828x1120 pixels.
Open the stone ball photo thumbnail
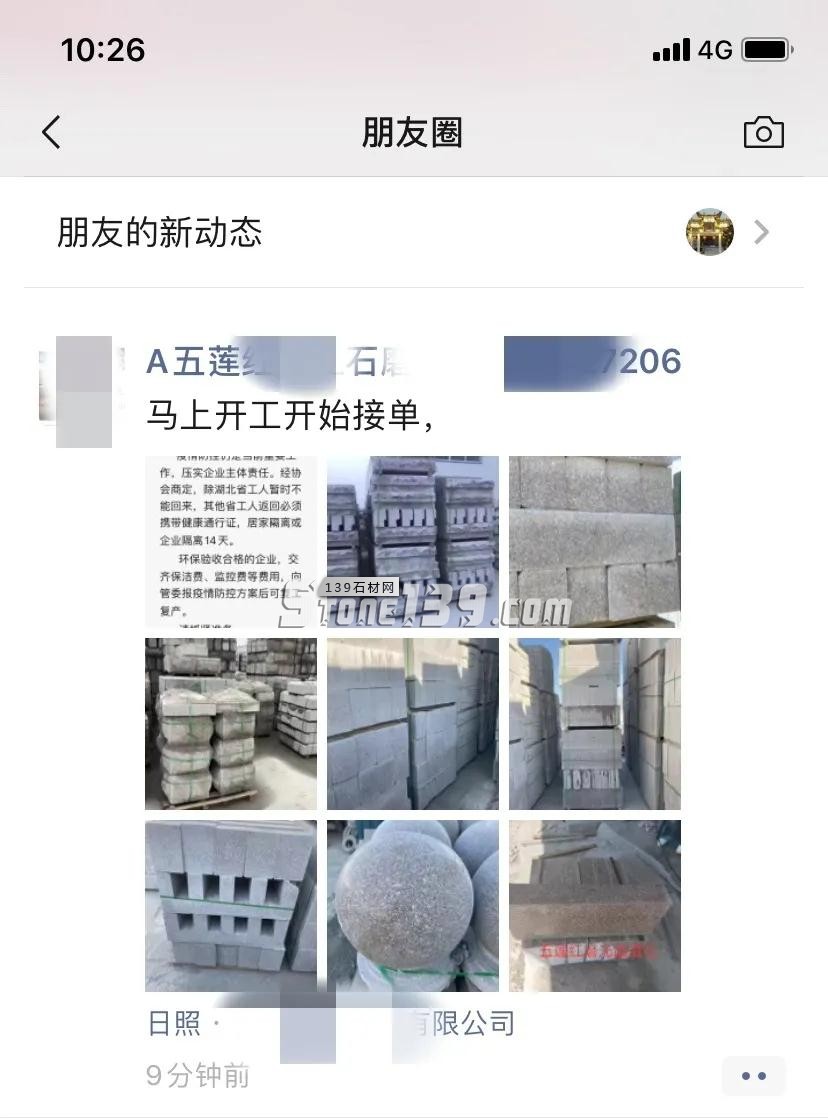412,904
